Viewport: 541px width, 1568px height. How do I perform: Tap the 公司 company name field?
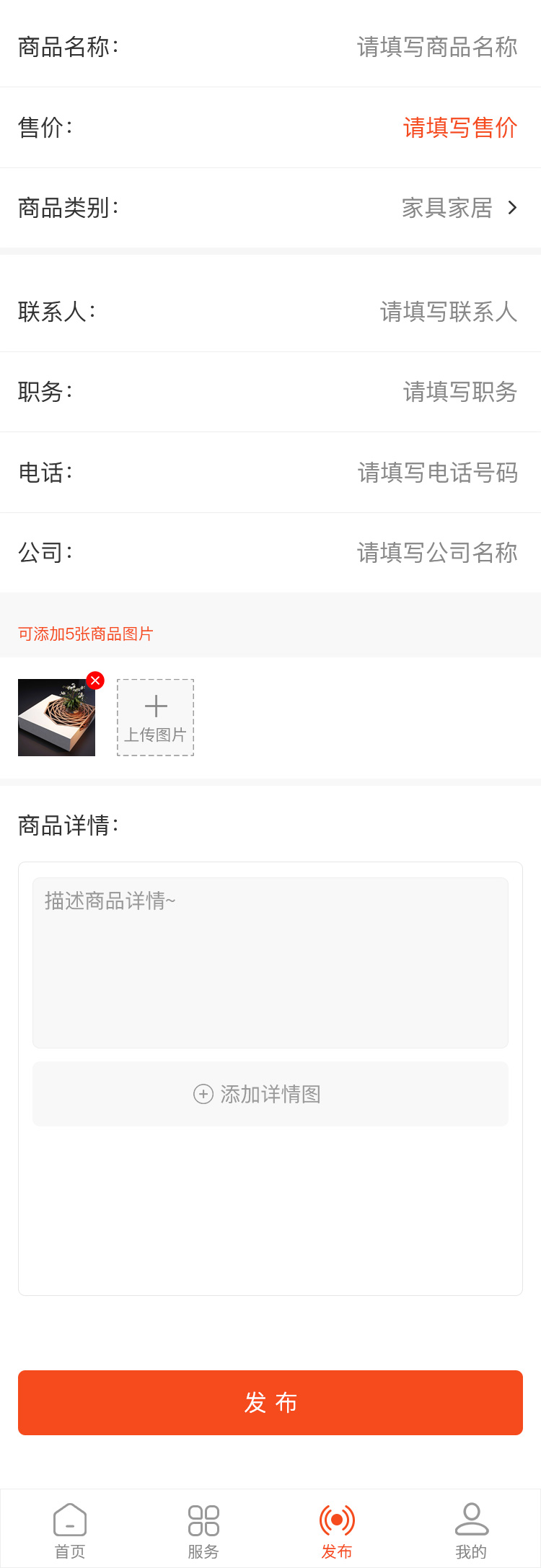[x=436, y=553]
